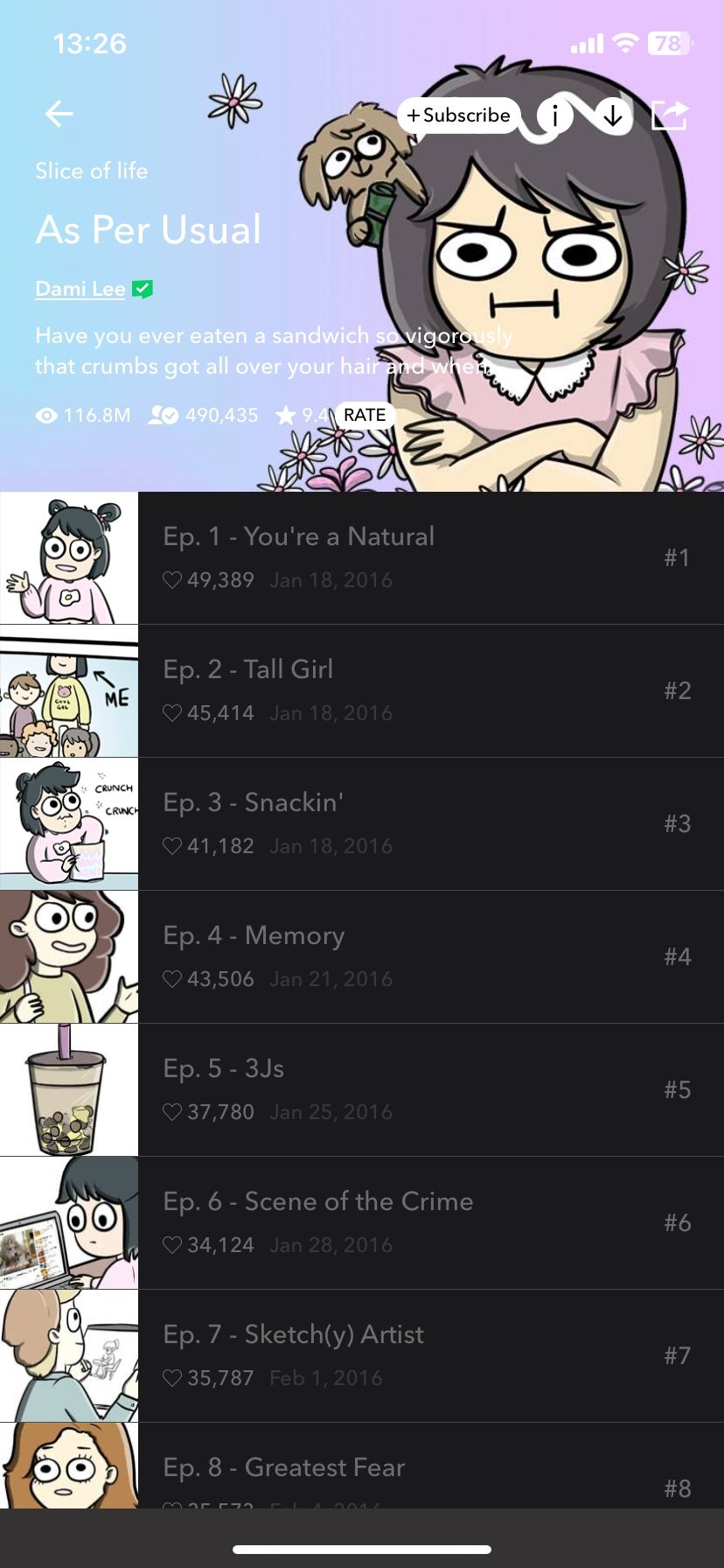Tap the back arrow to exit series page
The width and height of the screenshot is (724, 1568).
58,114
